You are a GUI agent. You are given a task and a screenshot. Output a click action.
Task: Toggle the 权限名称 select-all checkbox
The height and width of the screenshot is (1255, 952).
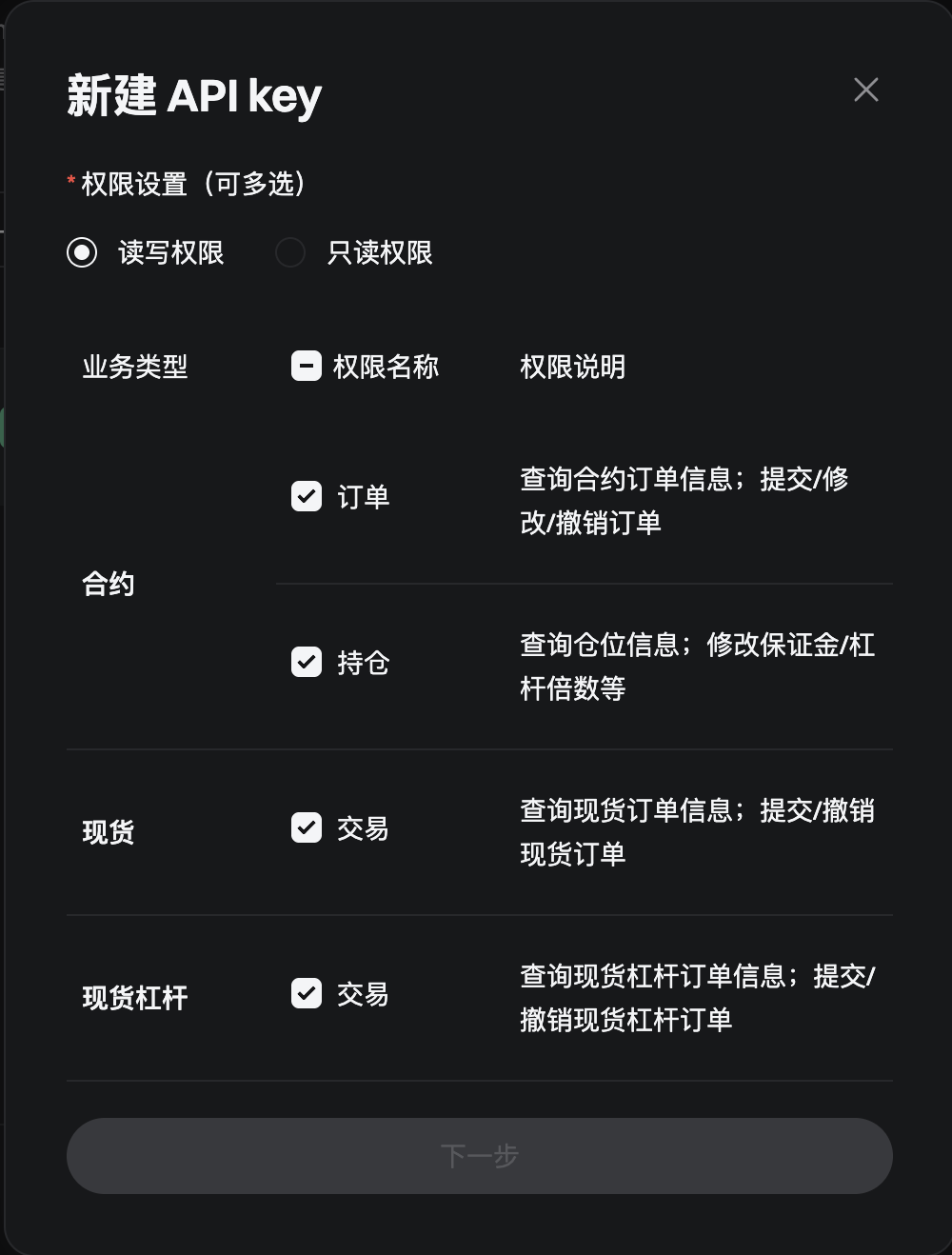[x=307, y=366]
